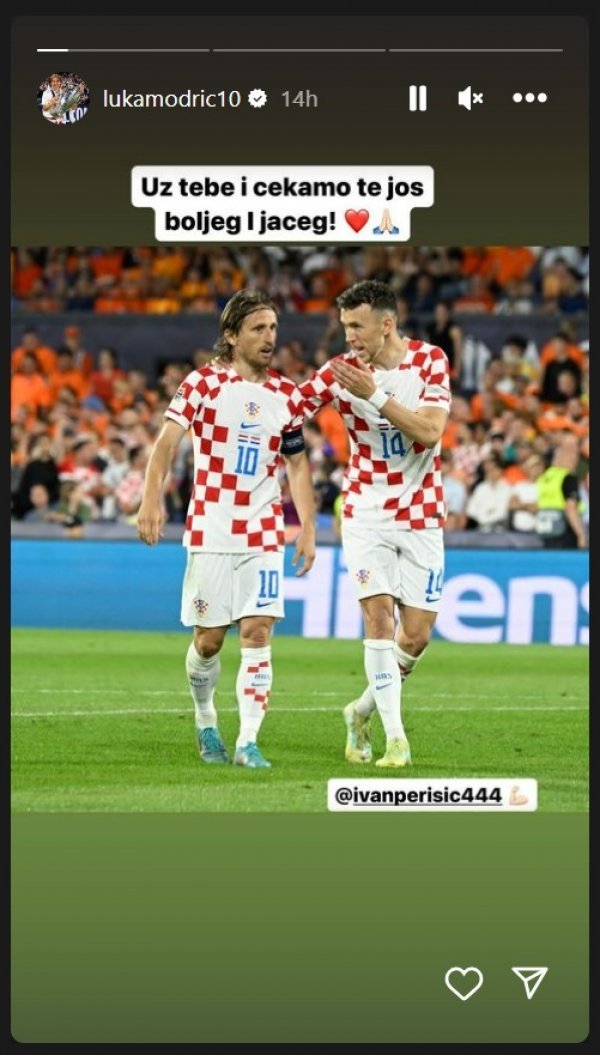Open the three-dot options menu

click(529, 98)
